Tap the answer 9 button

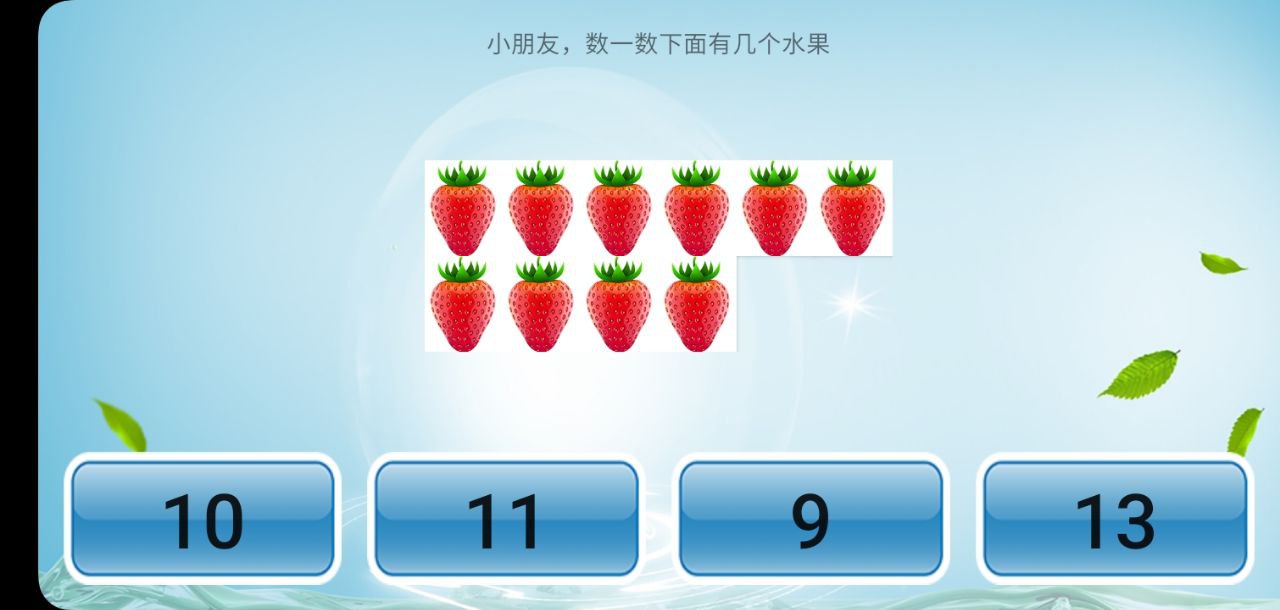tap(811, 519)
